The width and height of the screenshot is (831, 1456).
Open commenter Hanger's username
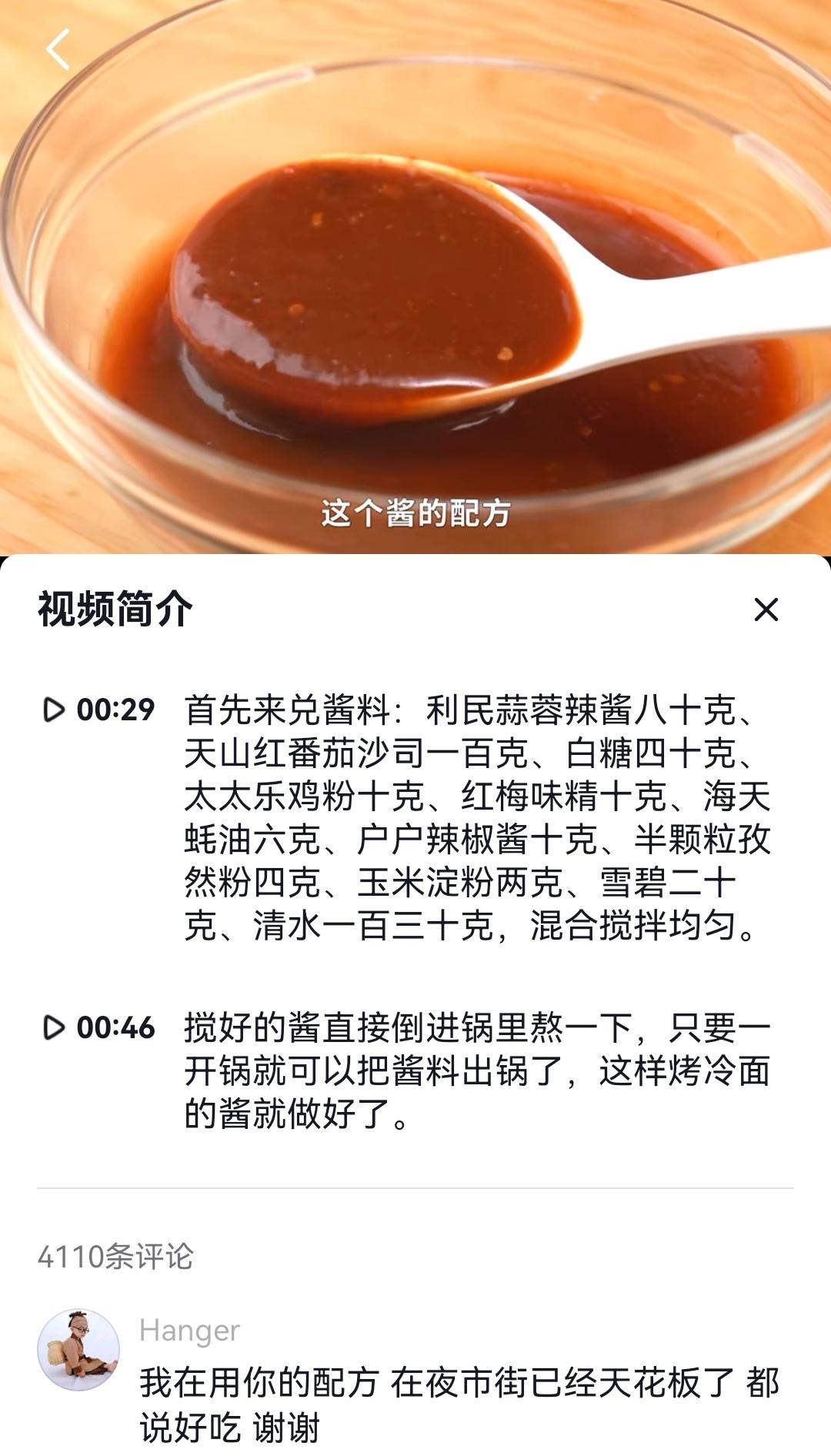(x=189, y=1331)
